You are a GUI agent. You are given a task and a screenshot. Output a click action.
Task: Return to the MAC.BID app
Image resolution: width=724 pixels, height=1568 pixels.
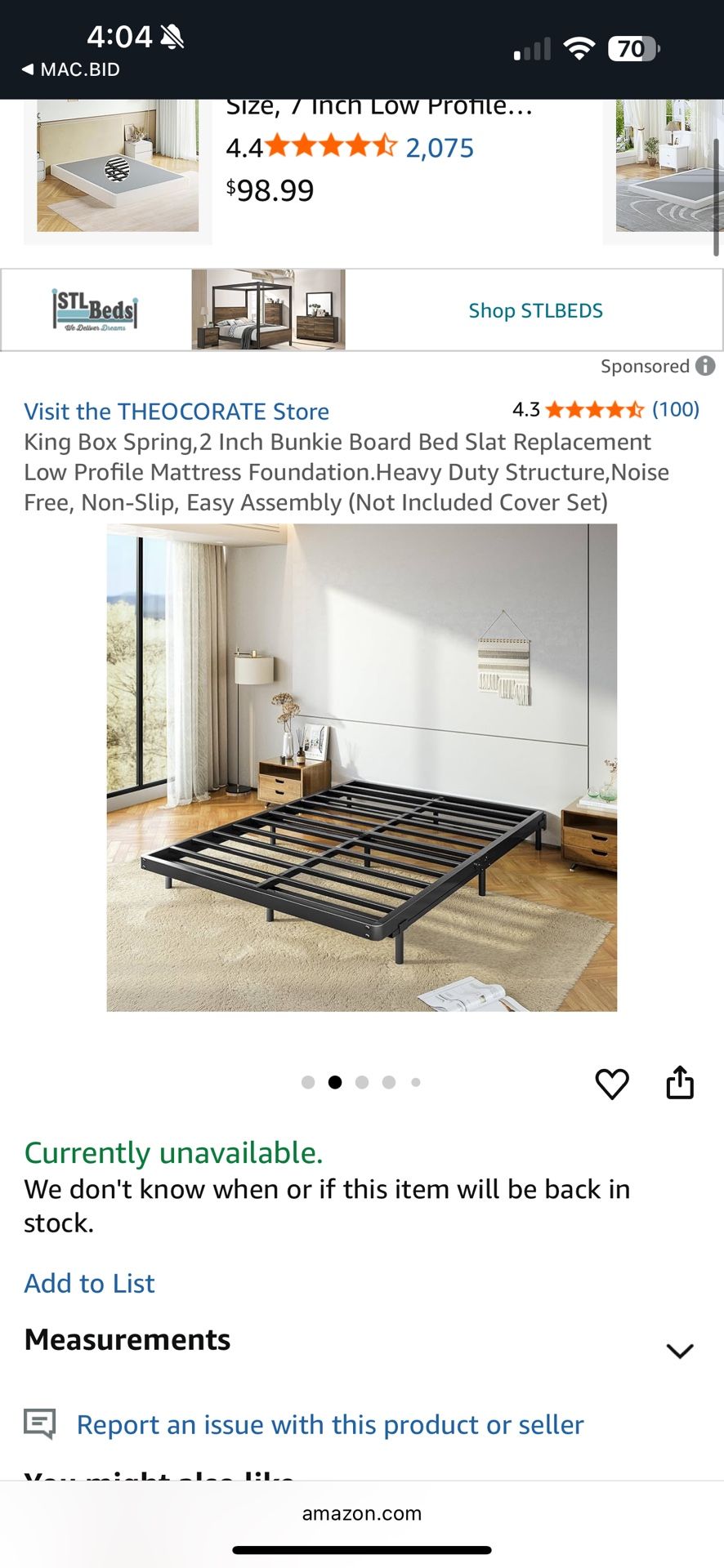(71, 69)
